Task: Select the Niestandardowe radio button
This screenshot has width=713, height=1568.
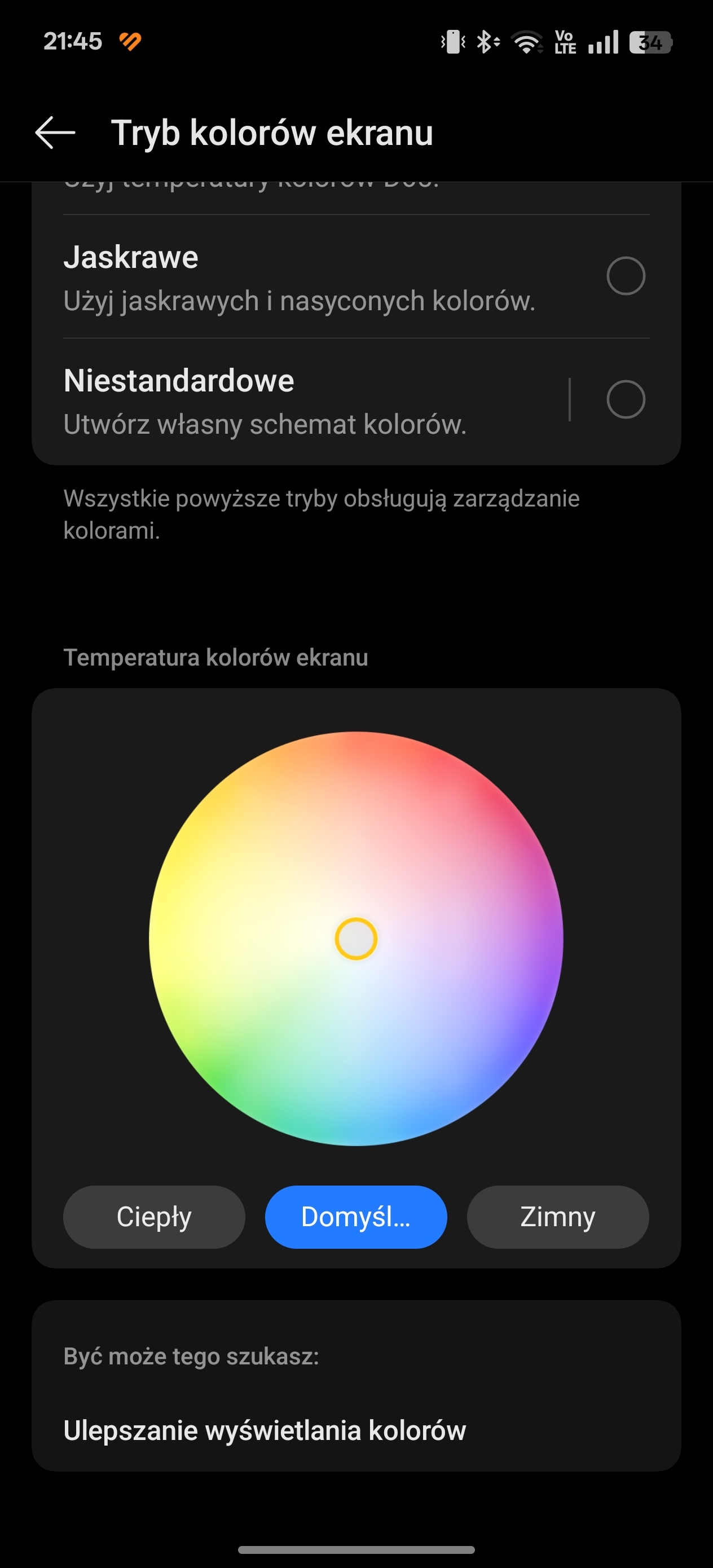Action: coord(626,399)
